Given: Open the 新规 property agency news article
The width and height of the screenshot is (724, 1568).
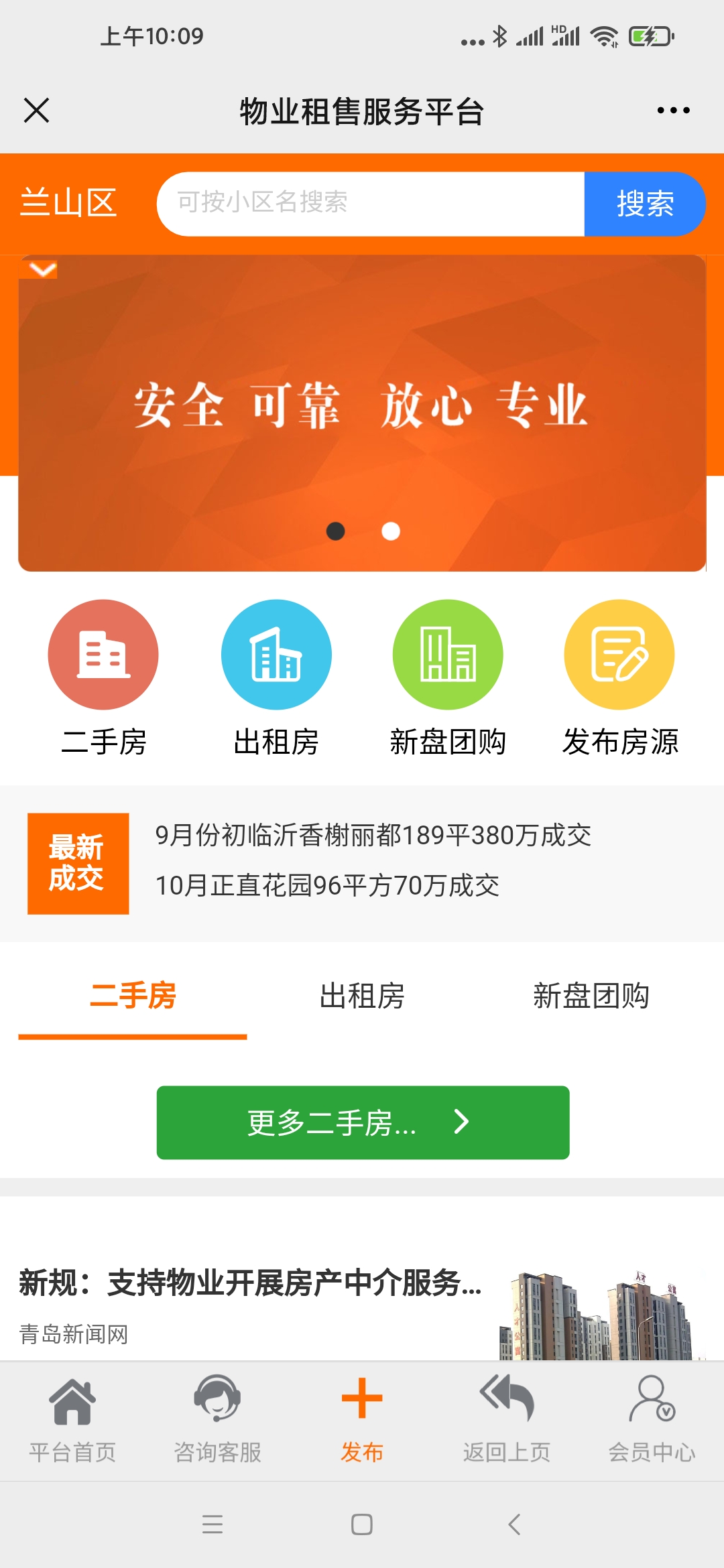Looking at the screenshot, I should (250, 1283).
